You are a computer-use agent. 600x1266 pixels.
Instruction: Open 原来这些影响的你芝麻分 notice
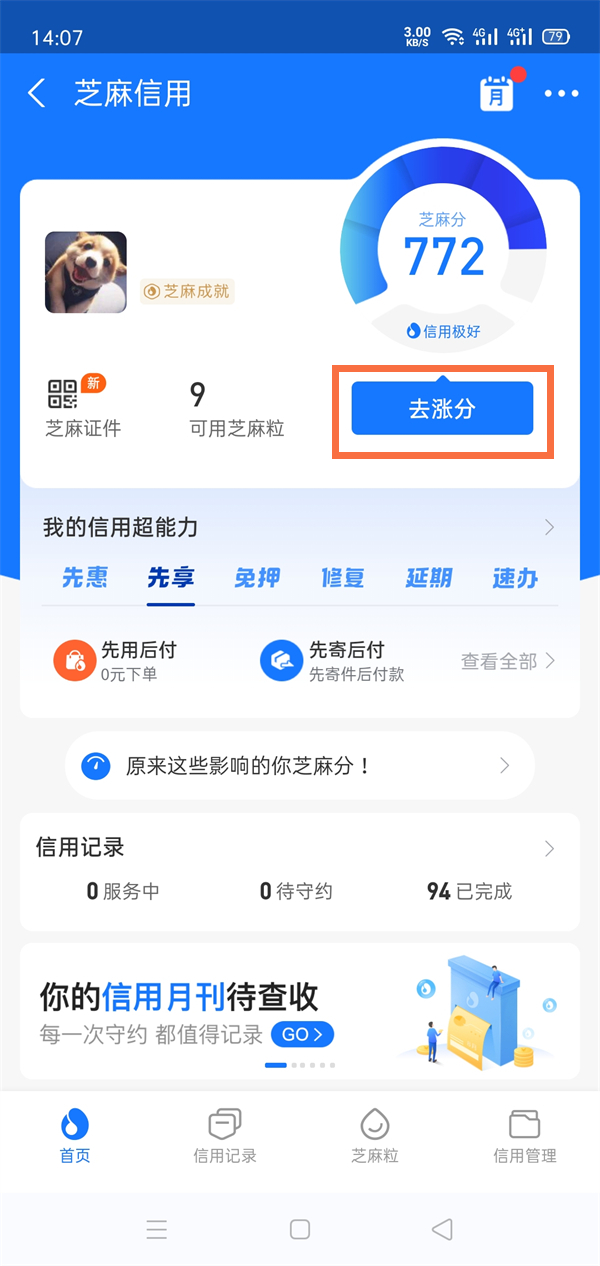click(x=300, y=766)
